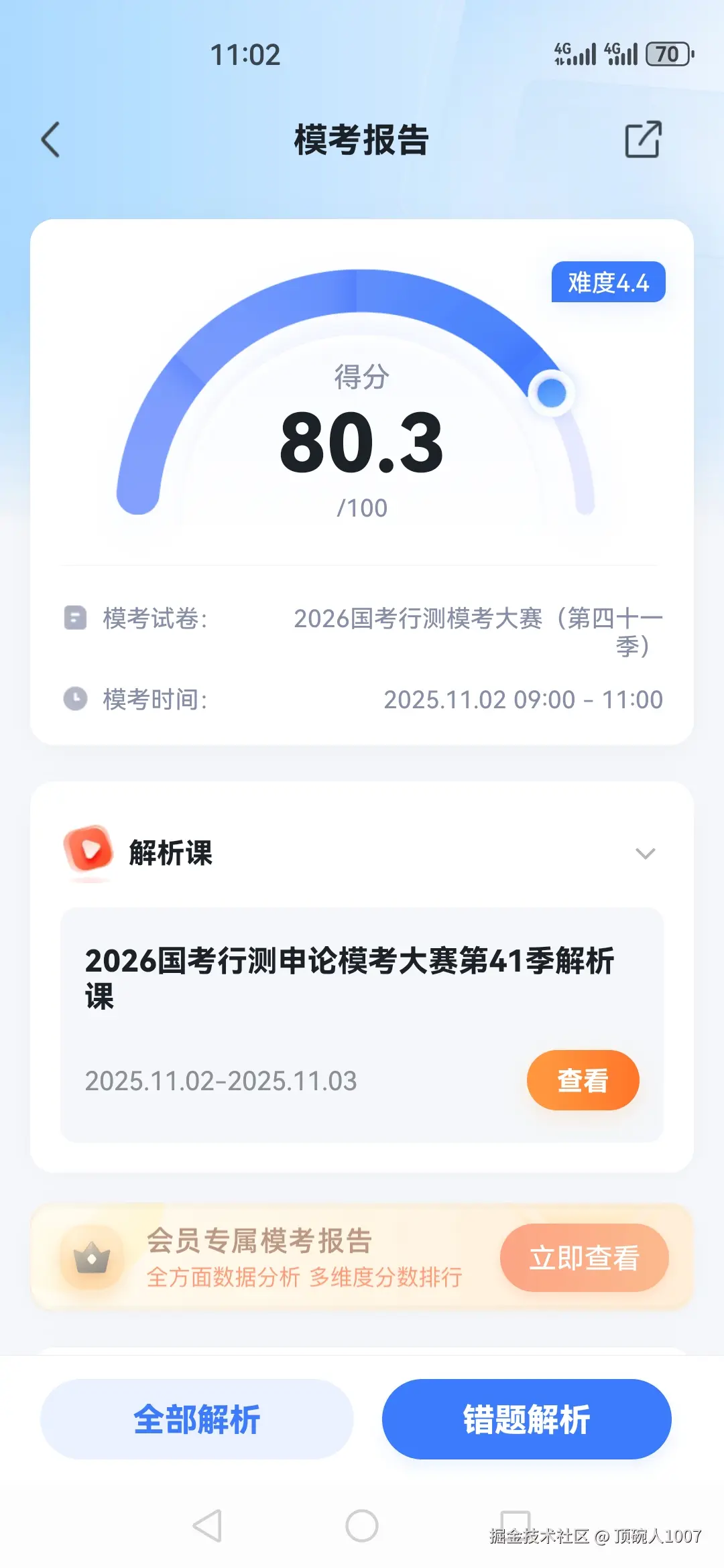The height and width of the screenshot is (1568, 724).
Task: Tap the document icon beside 模考试卷
Action: coord(75,620)
